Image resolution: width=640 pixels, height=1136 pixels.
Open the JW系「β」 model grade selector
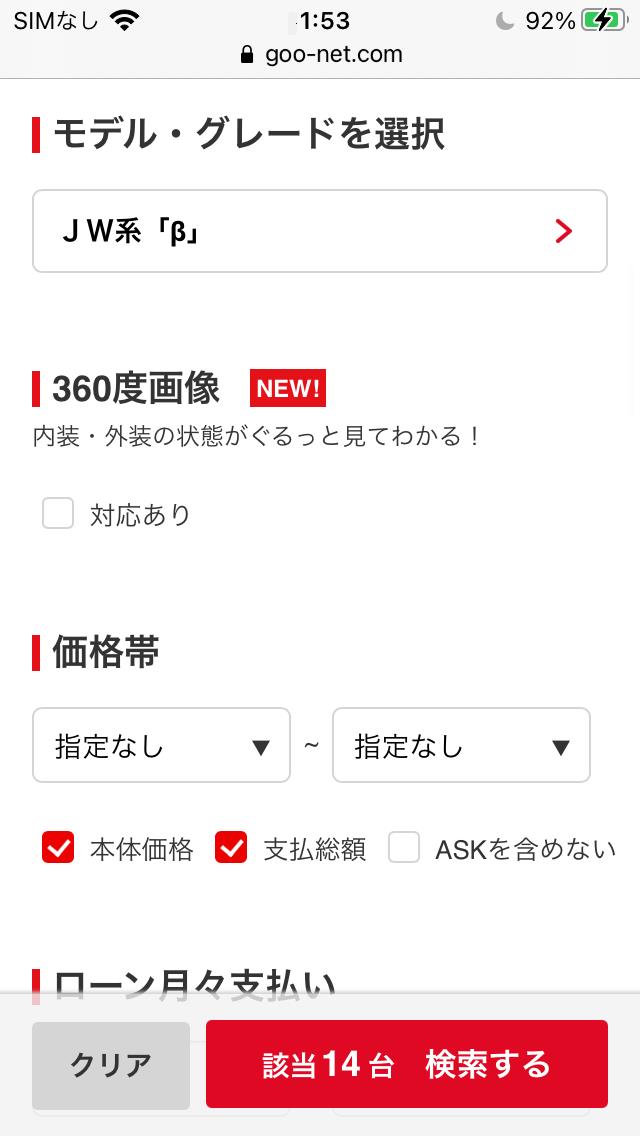pos(320,231)
